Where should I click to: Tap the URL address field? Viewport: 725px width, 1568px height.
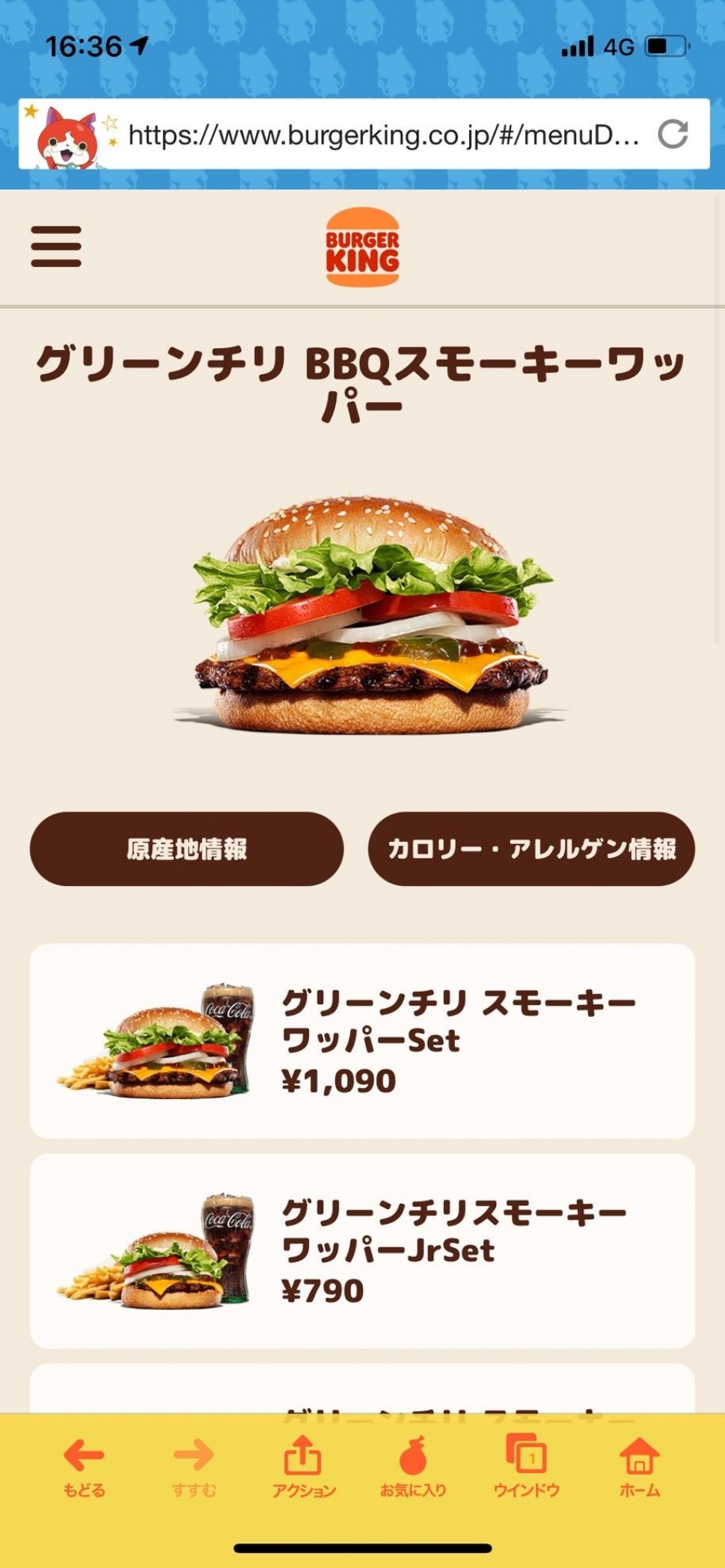pyautogui.click(x=383, y=135)
